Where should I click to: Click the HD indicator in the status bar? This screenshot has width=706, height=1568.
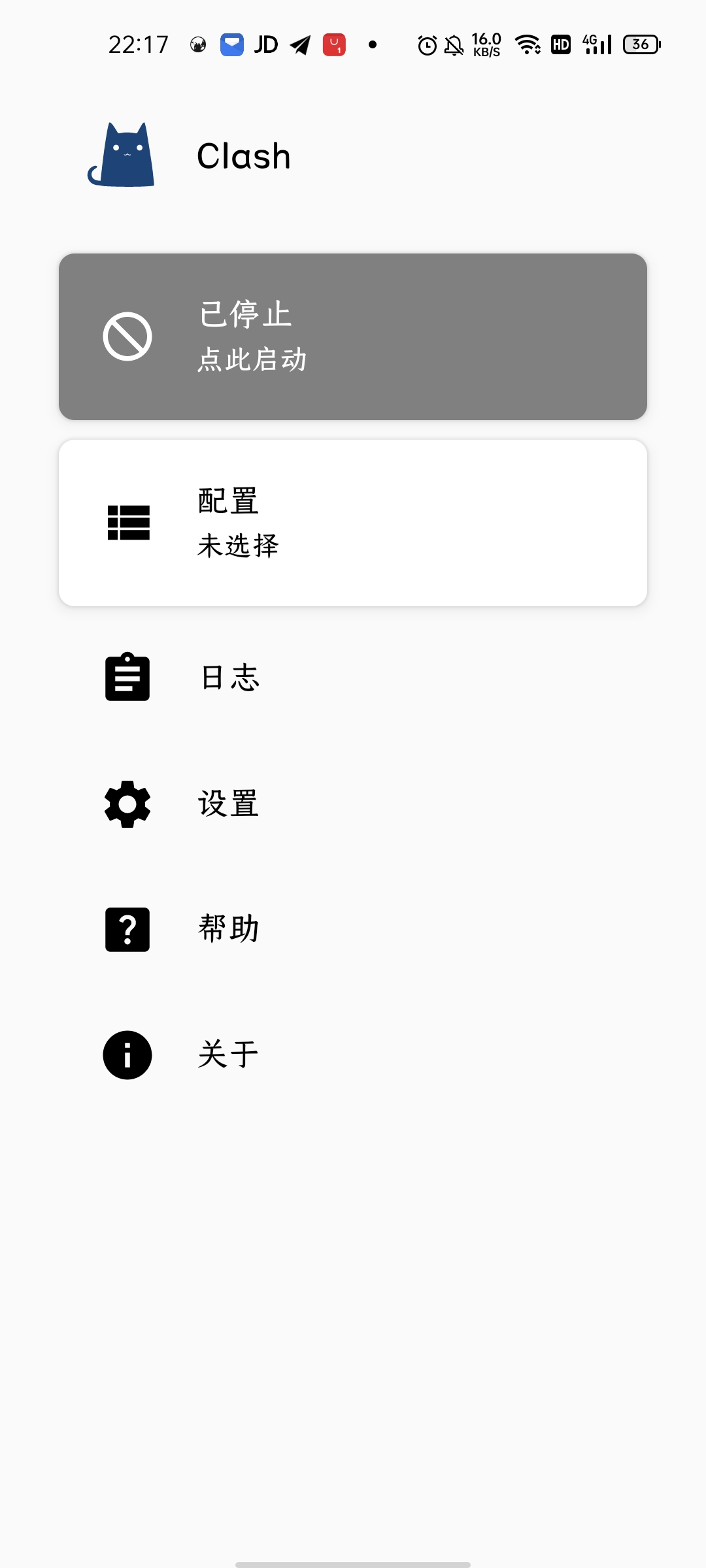point(560,44)
